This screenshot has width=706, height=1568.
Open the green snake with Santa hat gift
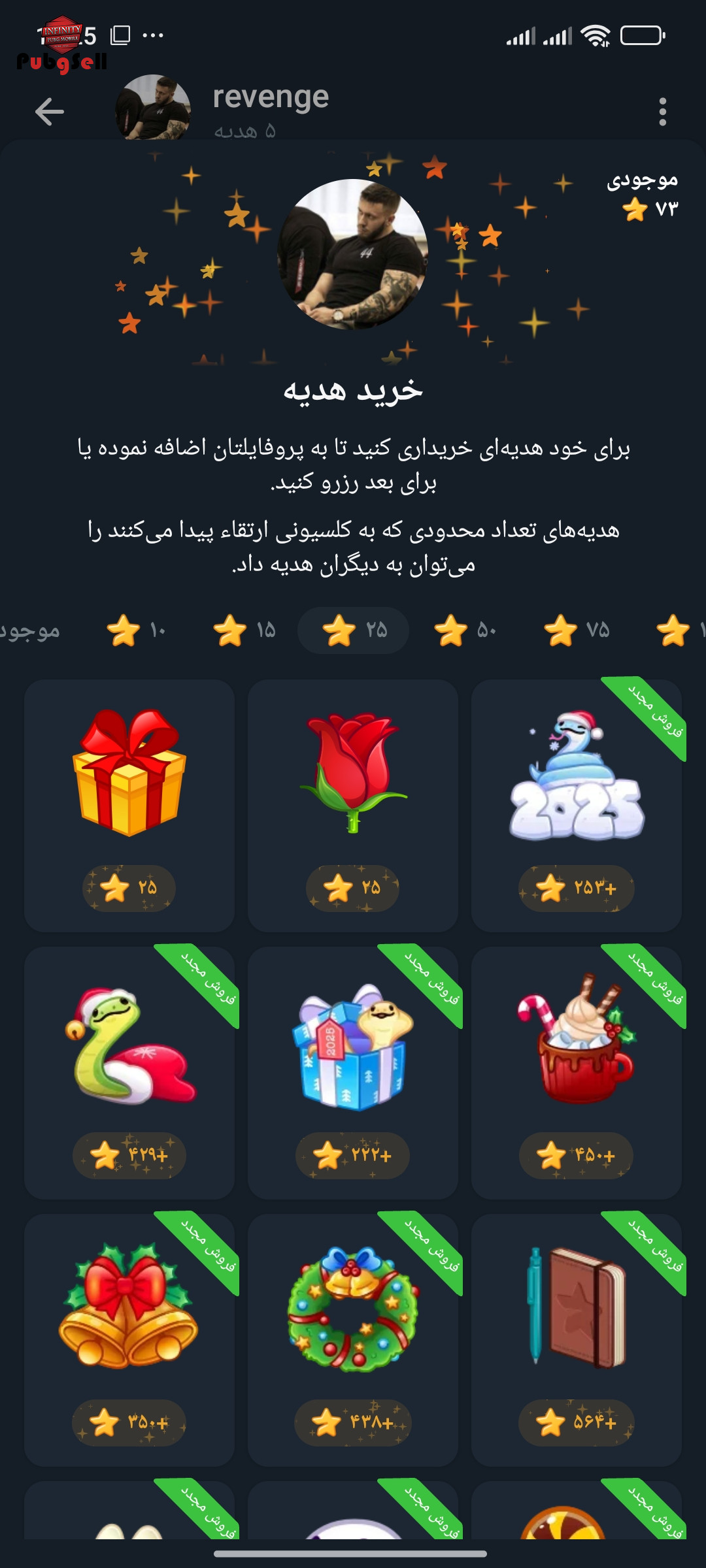click(129, 1073)
